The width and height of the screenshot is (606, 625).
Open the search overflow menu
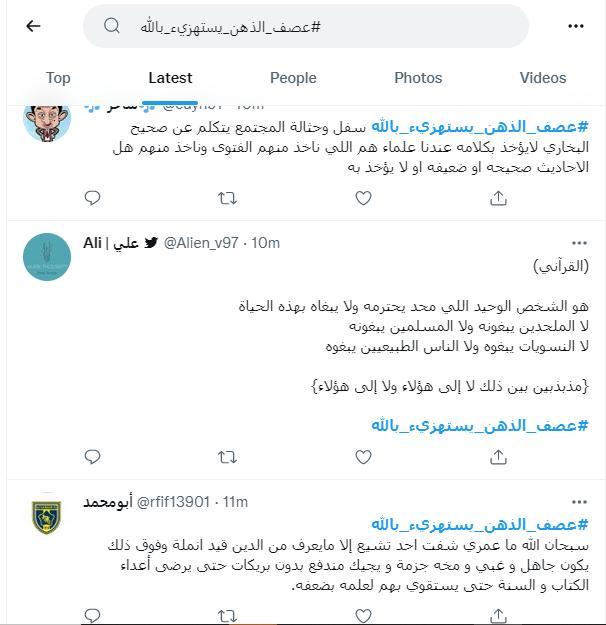point(576,26)
